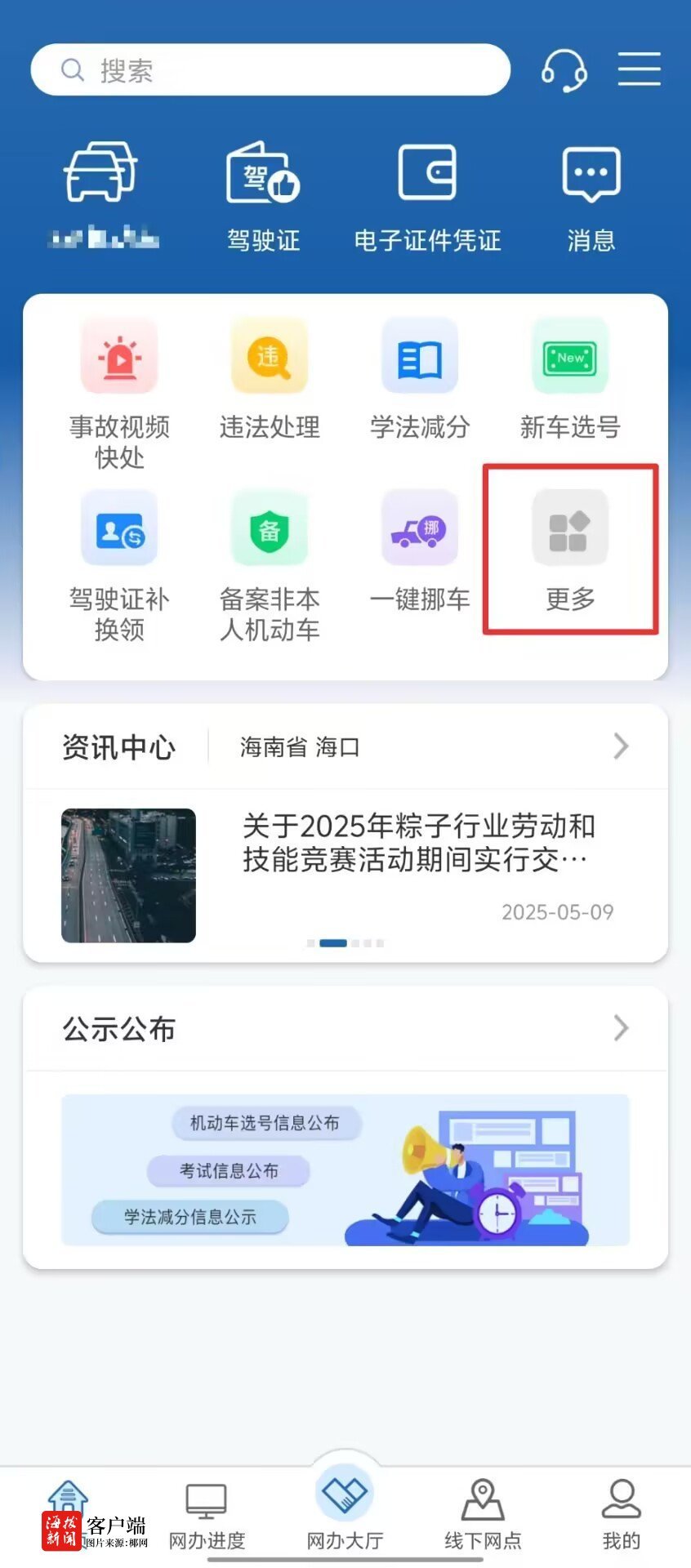
Task: Tap the search box at top
Action: click(x=270, y=70)
